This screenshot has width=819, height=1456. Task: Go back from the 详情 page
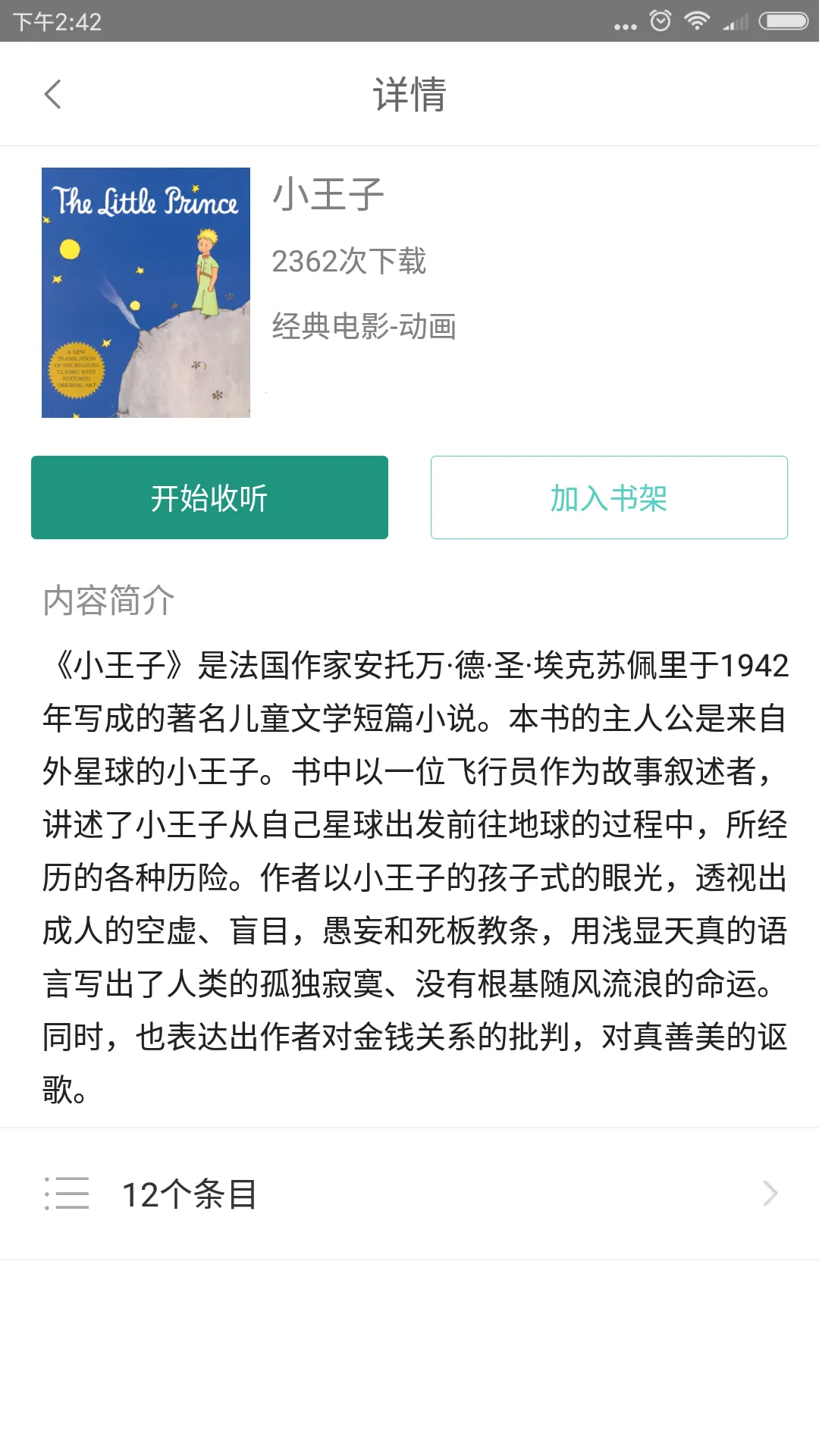tap(52, 95)
